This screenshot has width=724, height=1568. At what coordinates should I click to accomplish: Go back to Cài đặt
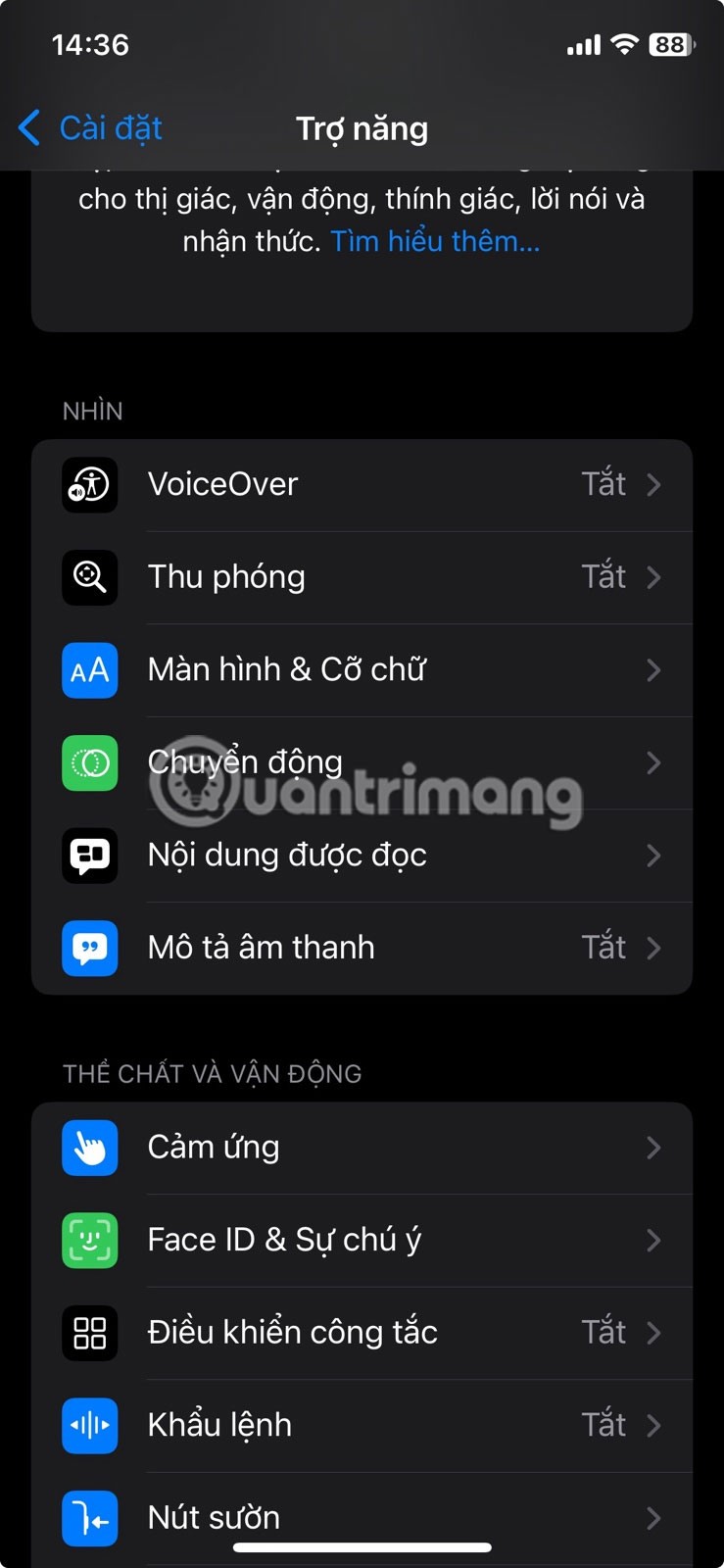pyautogui.click(x=90, y=128)
